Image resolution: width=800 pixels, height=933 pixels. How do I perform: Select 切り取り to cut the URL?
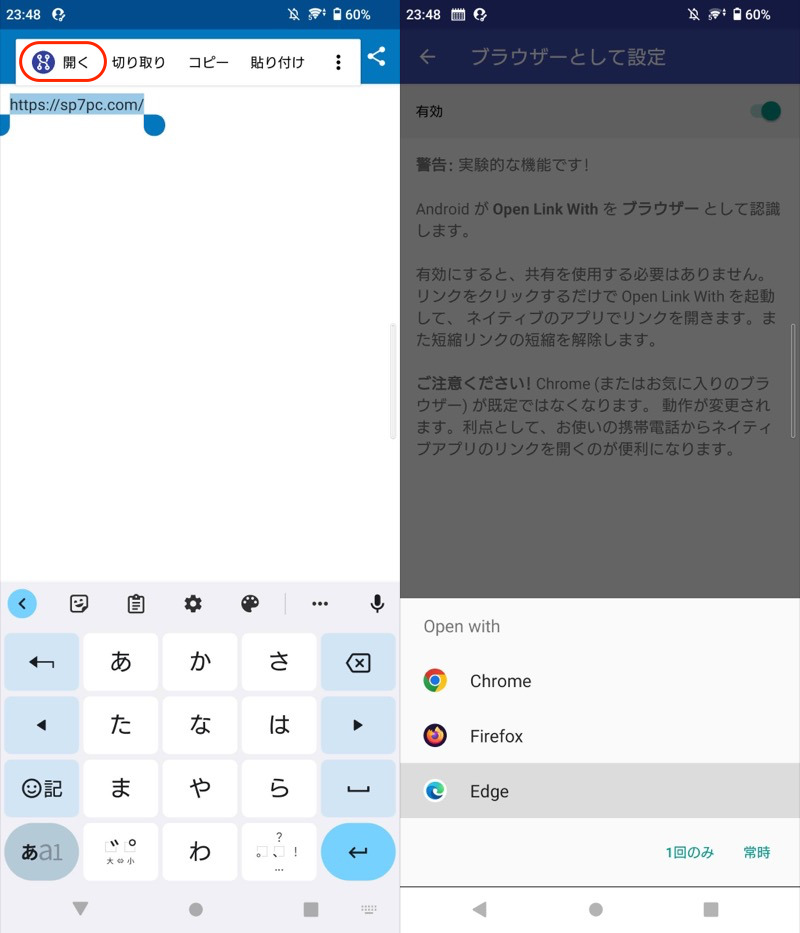(x=138, y=62)
